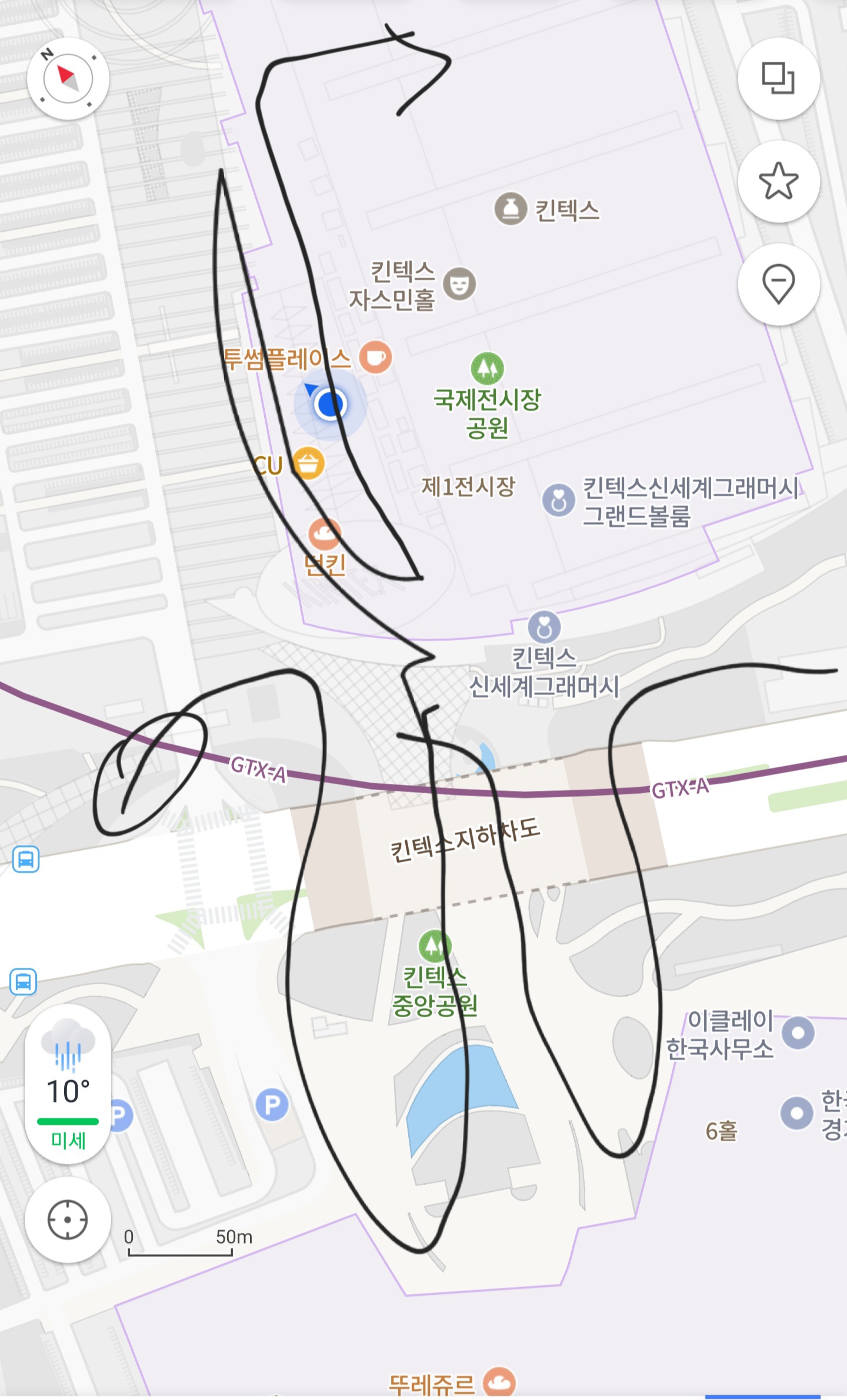Tap the compass to reset map orientation

coord(68,79)
